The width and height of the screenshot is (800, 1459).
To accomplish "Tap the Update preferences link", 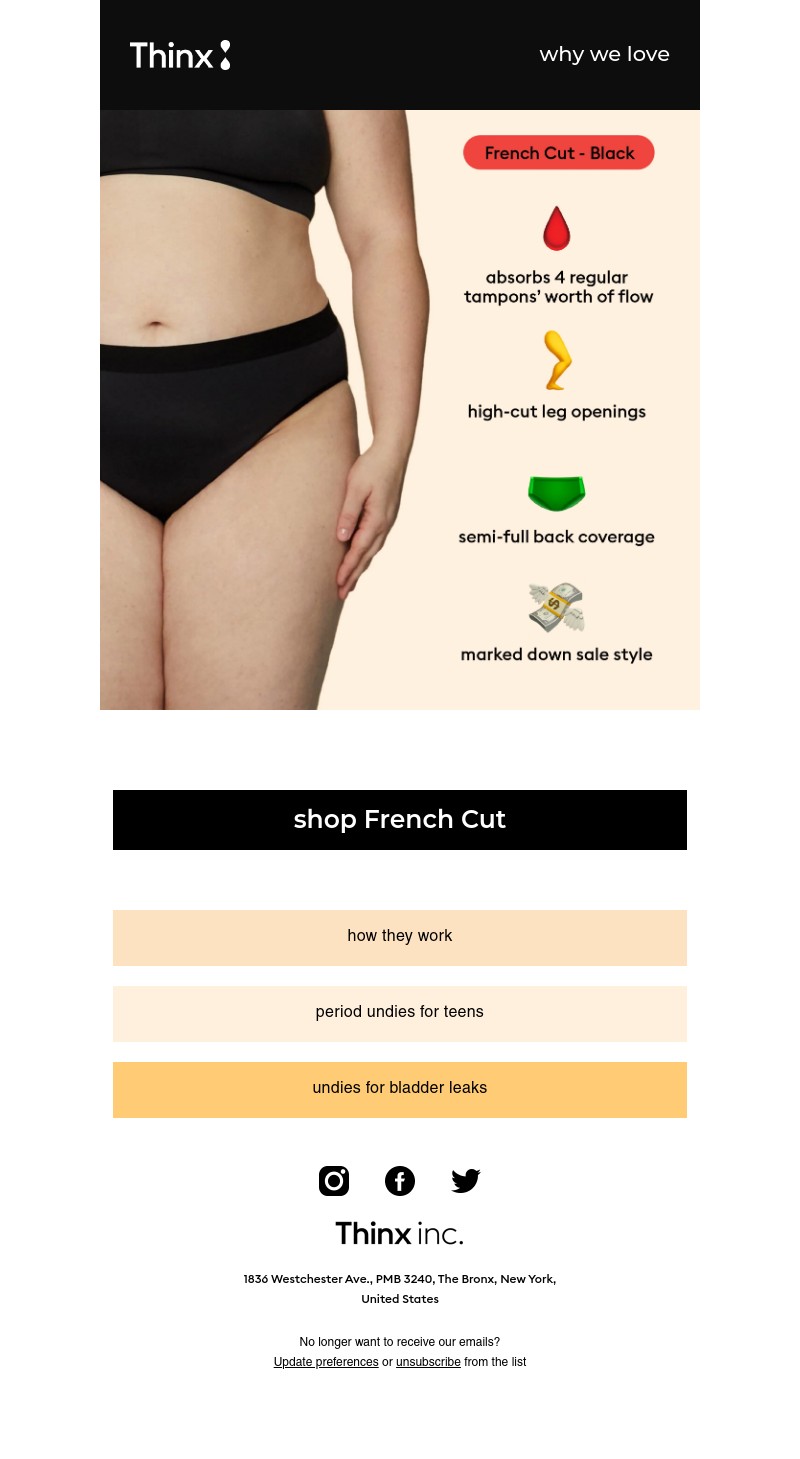I will tap(326, 1362).
